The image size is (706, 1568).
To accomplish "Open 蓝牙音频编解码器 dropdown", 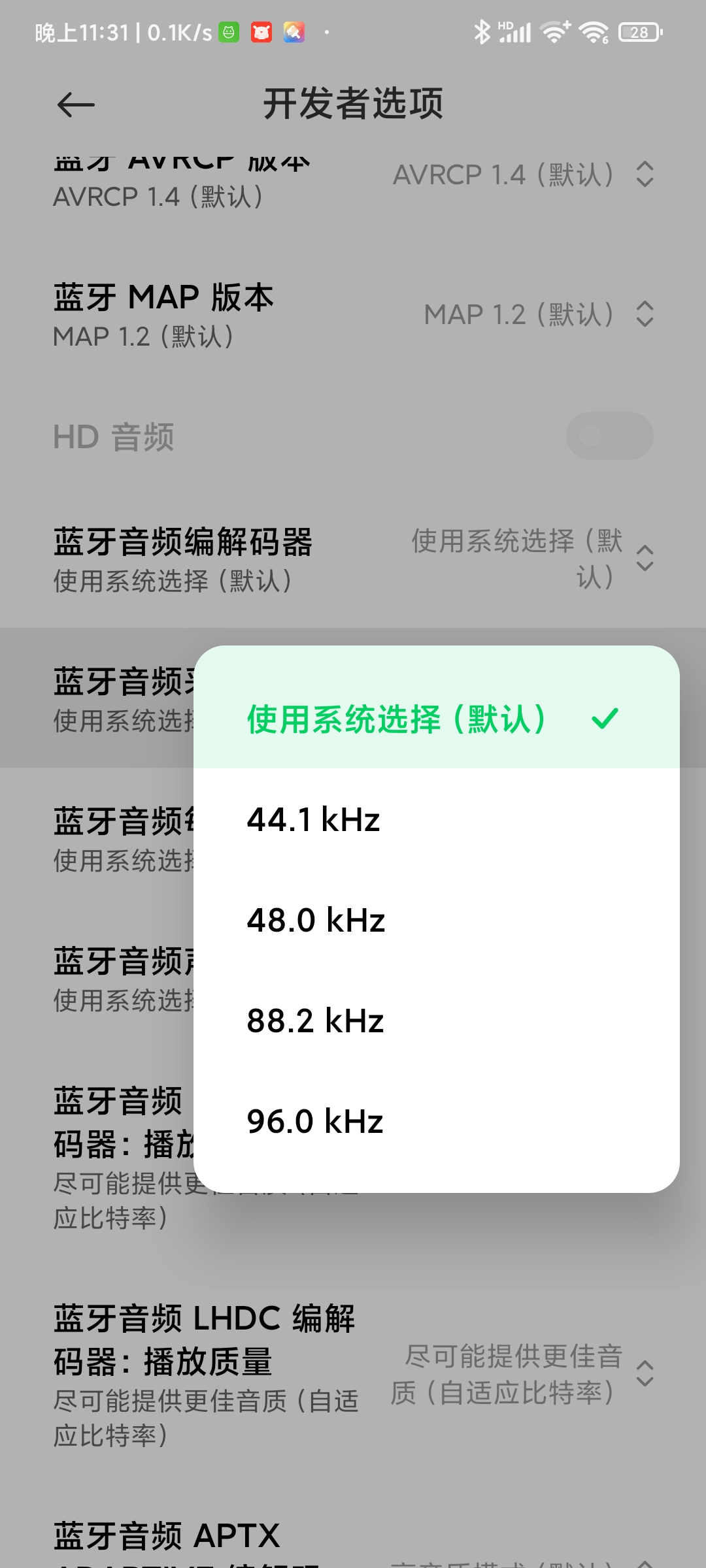I will tap(353, 559).
